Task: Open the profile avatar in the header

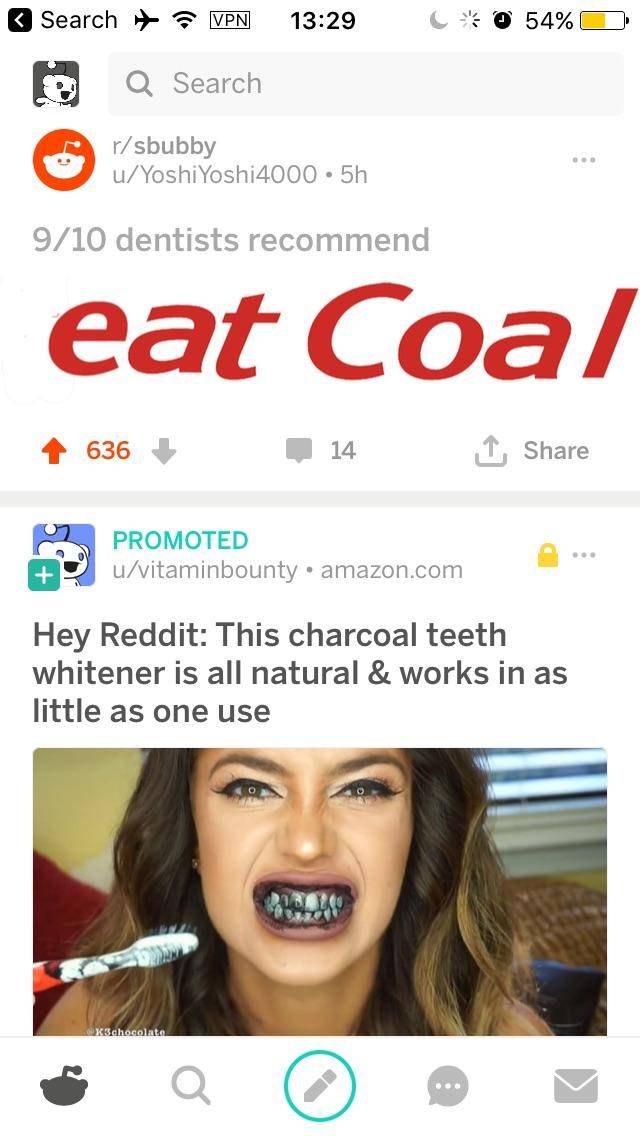Action: 56,83
